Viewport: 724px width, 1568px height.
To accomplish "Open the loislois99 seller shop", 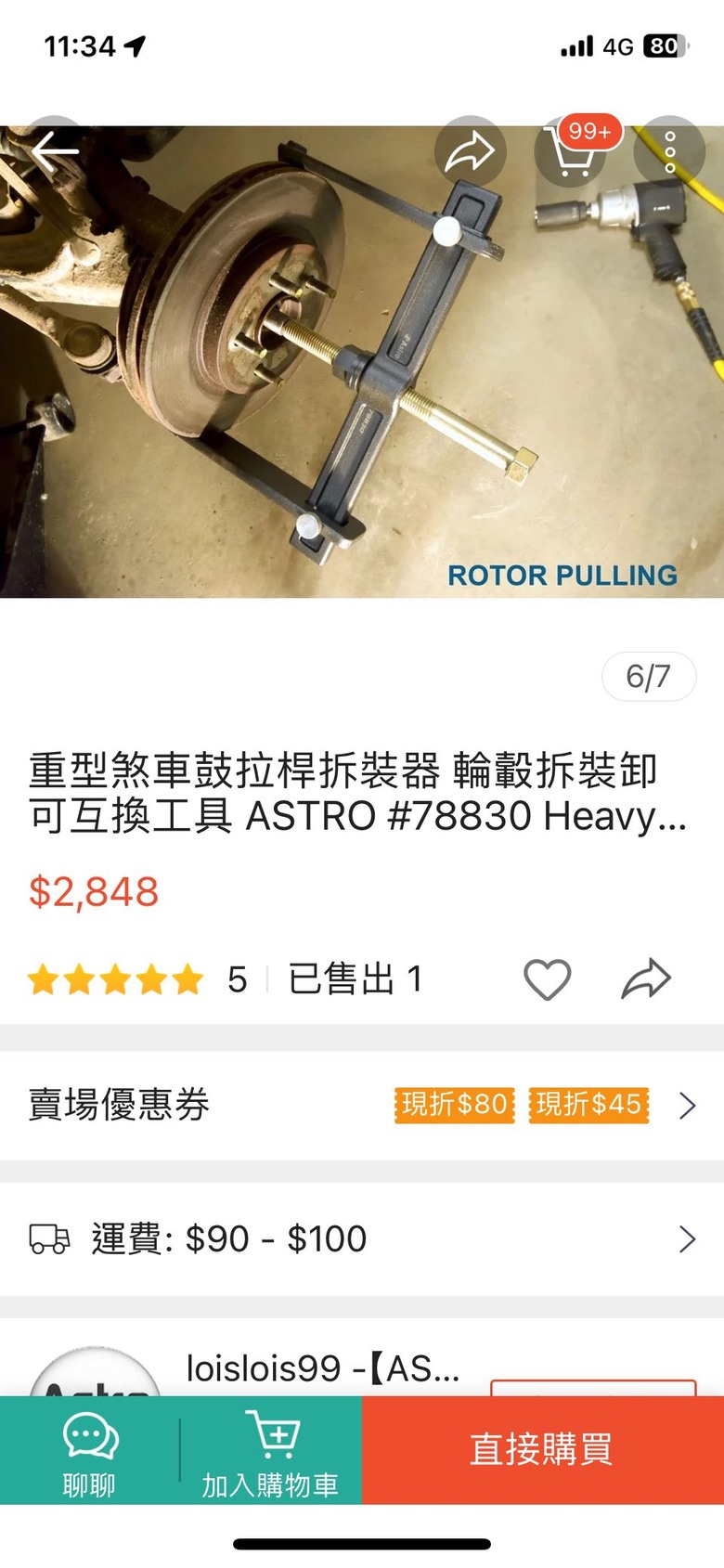I will click(x=322, y=1368).
